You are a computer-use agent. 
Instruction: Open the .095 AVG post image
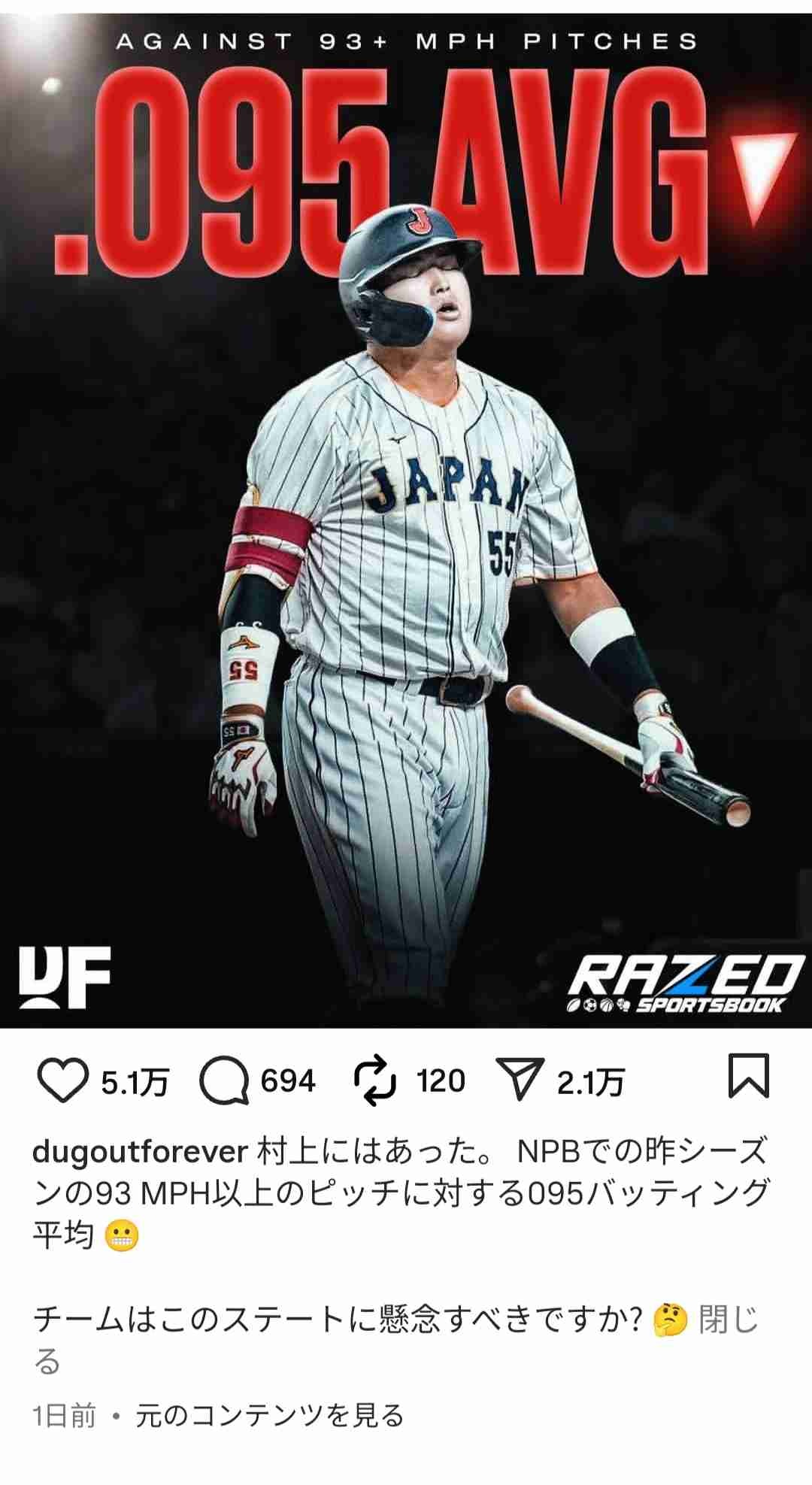(406, 519)
